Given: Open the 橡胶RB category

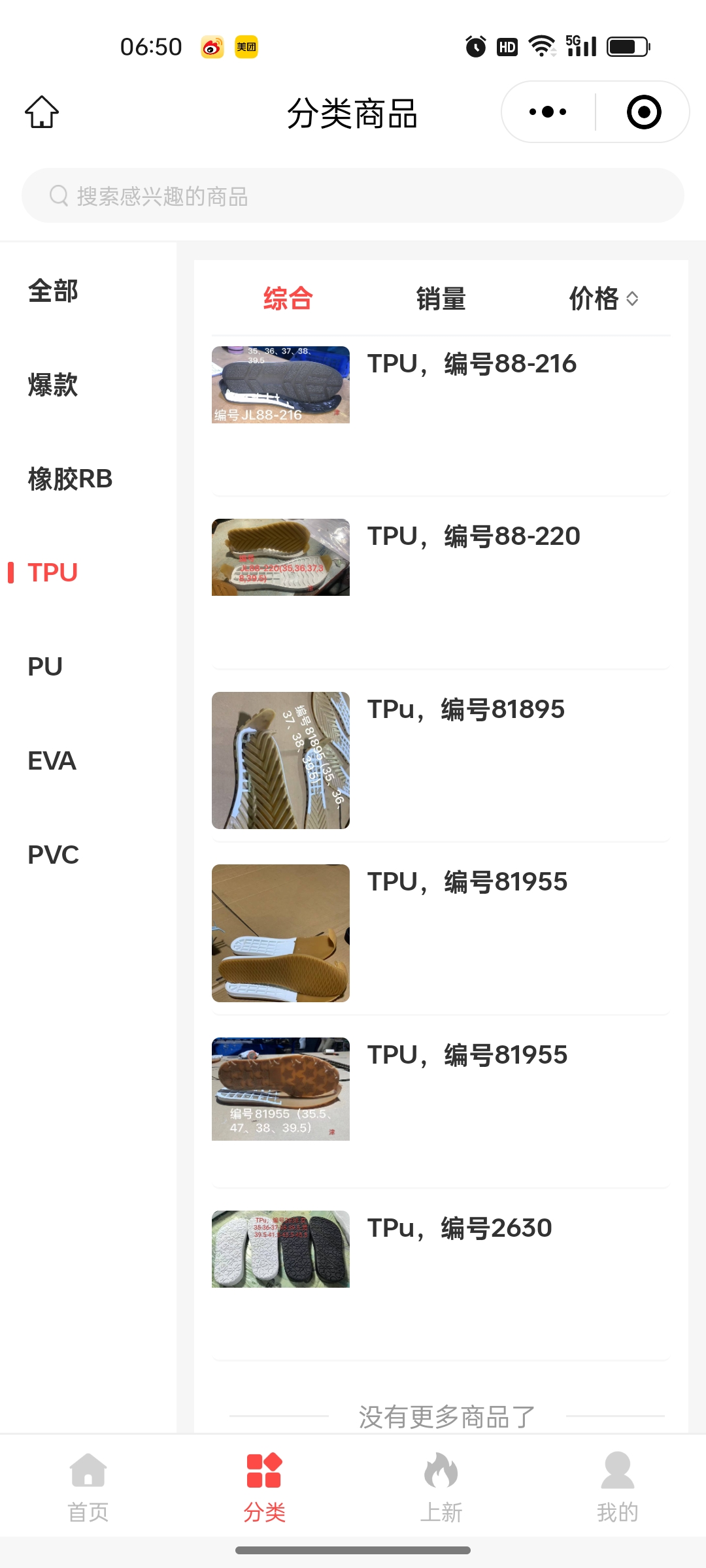Looking at the screenshot, I should 70,479.
